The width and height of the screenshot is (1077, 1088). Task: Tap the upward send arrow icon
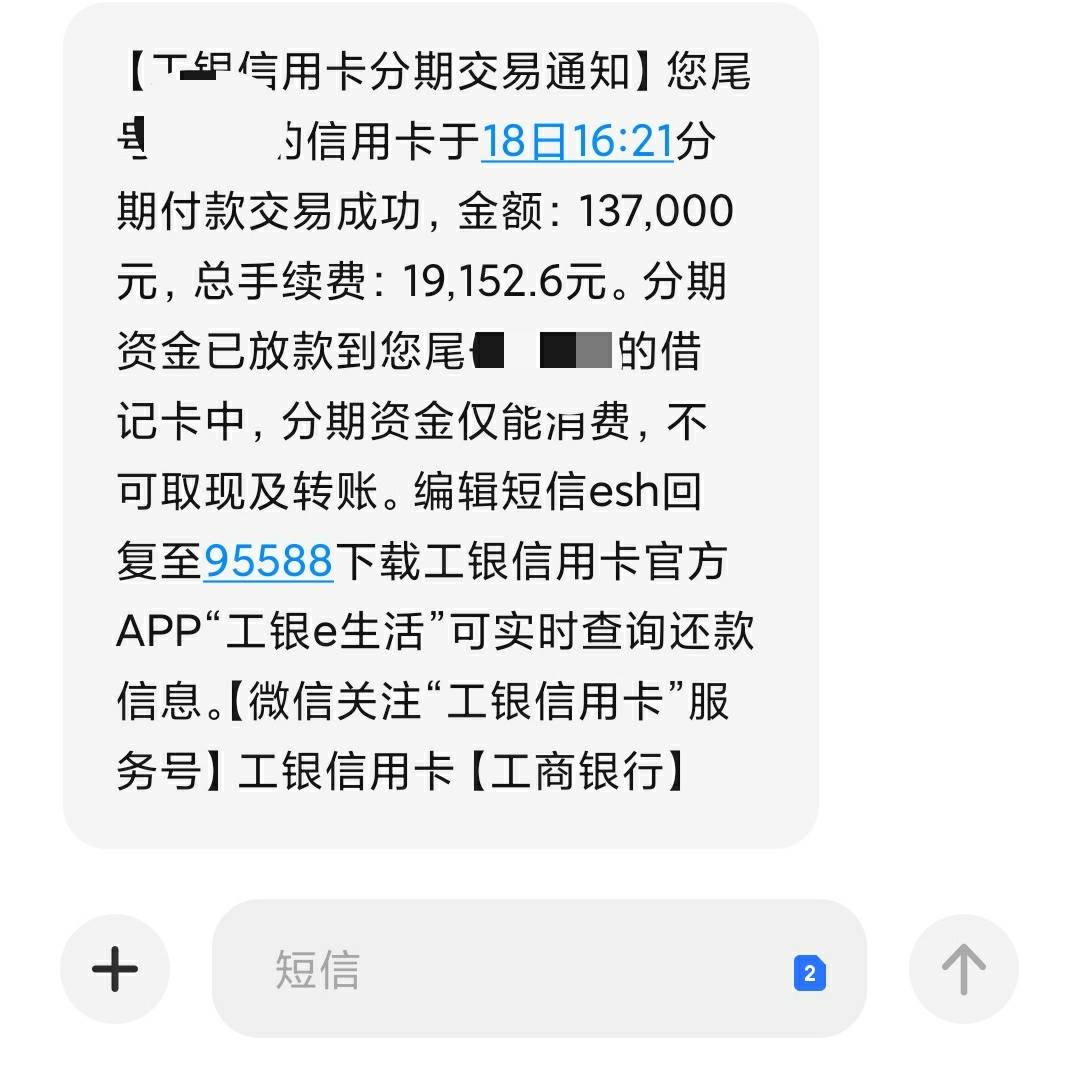click(963, 968)
